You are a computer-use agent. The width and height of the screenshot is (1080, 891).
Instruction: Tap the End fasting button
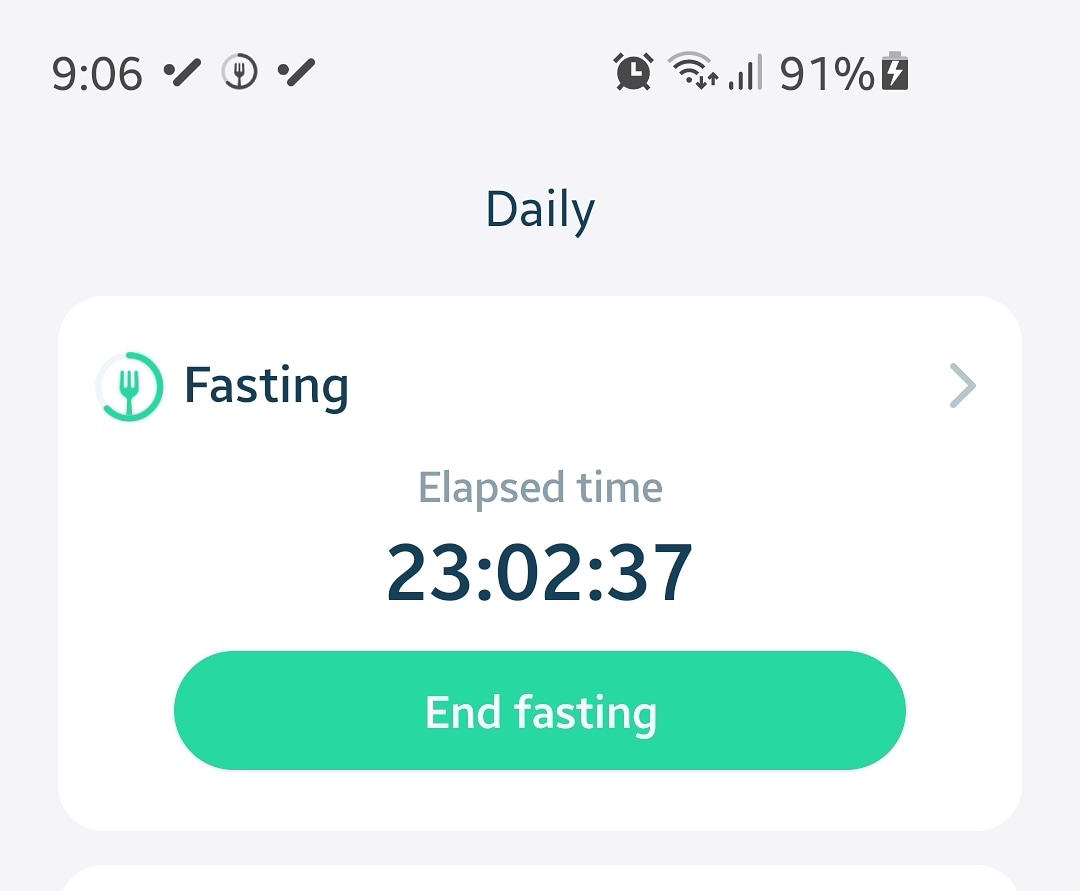click(x=540, y=711)
